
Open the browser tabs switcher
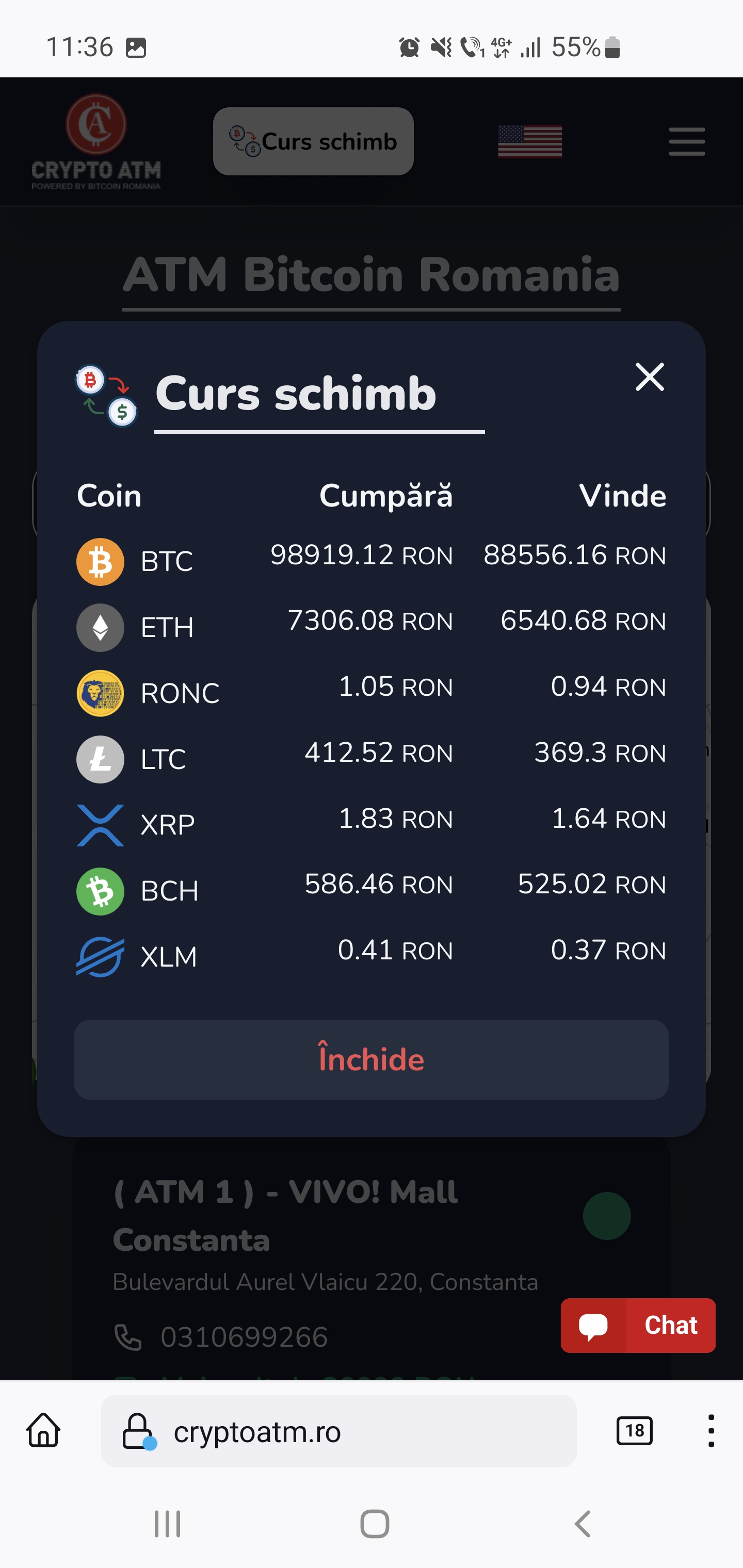634,1430
